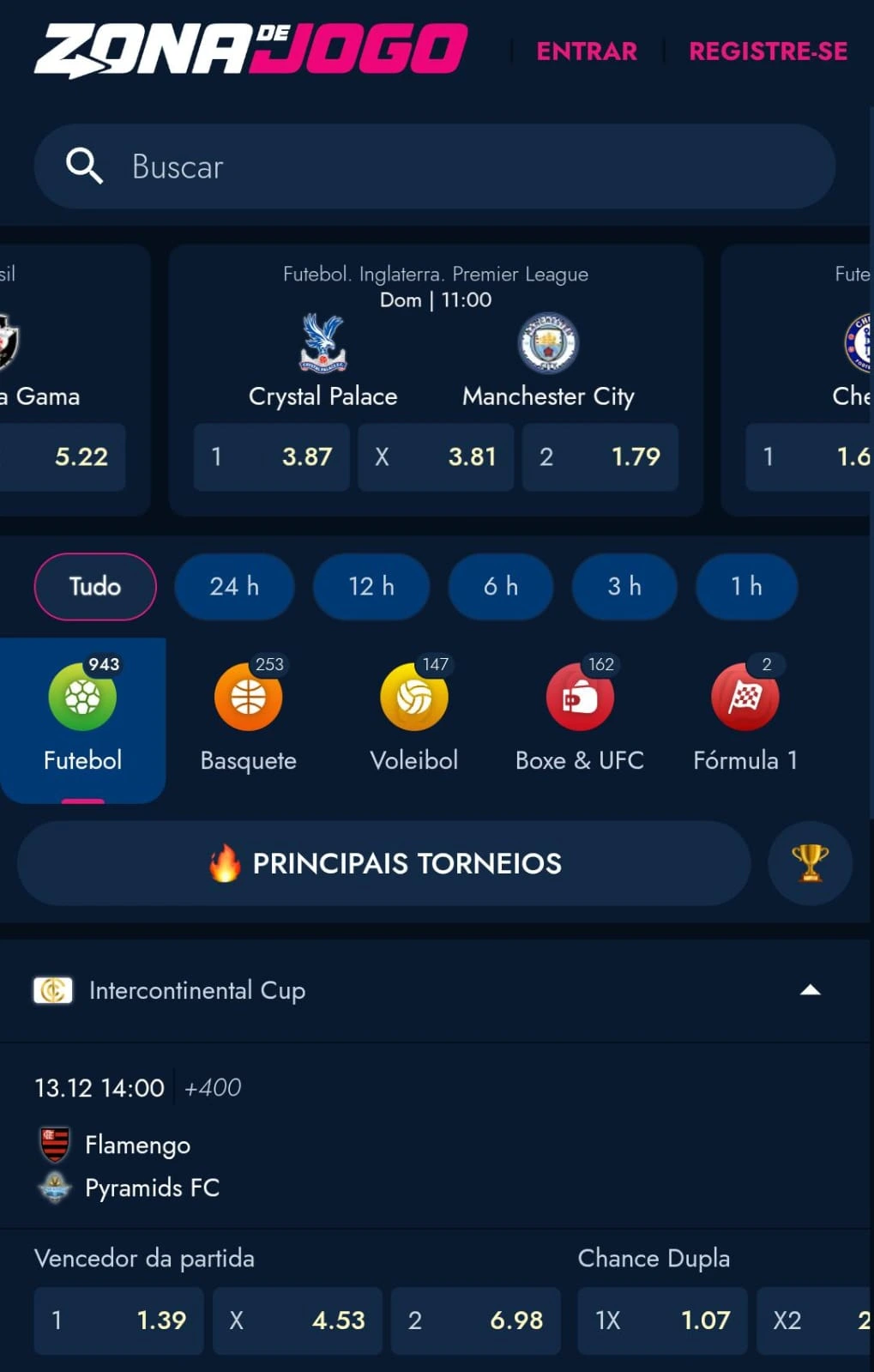Click the REGISTRE-SE link
The height and width of the screenshot is (1372, 874).
click(768, 51)
